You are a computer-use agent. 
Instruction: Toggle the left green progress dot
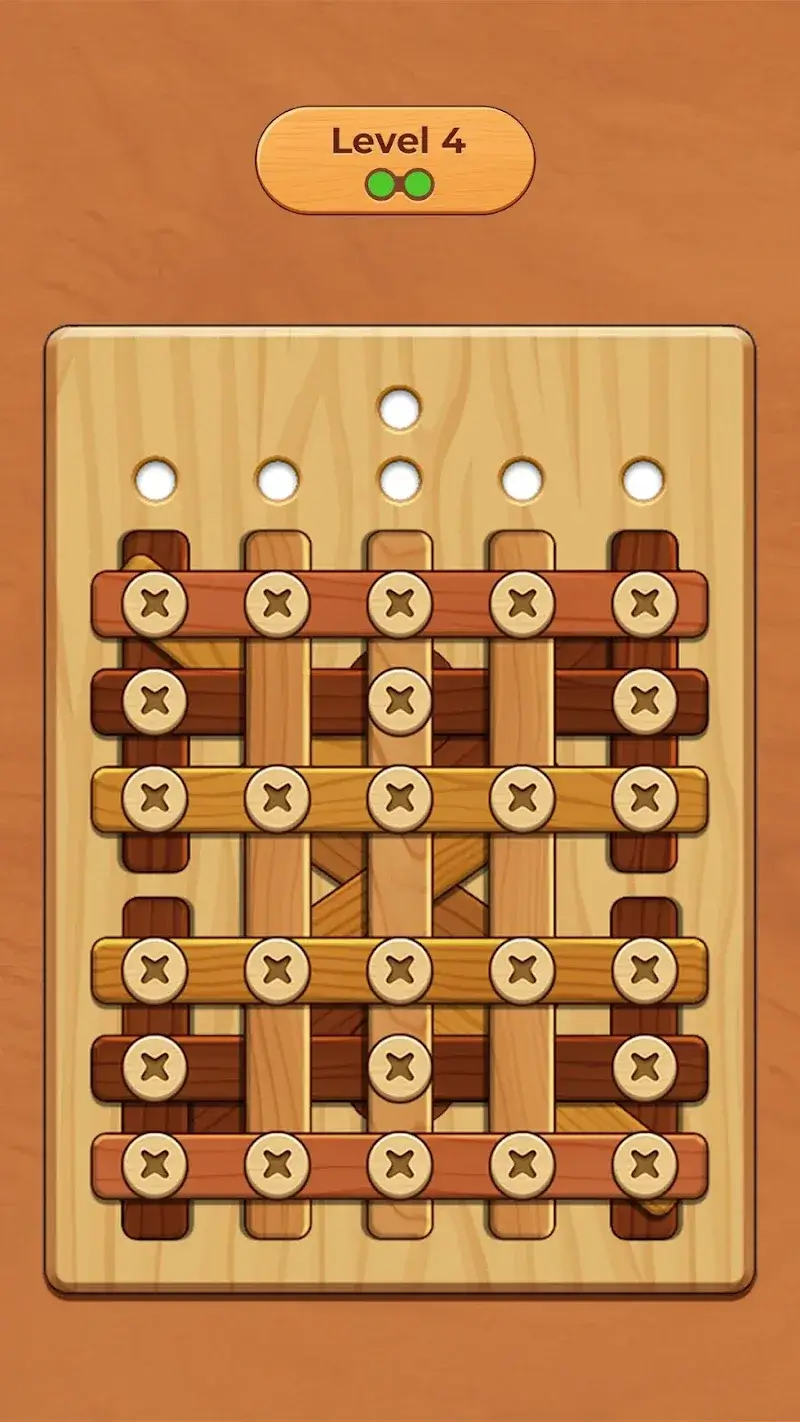click(x=383, y=183)
